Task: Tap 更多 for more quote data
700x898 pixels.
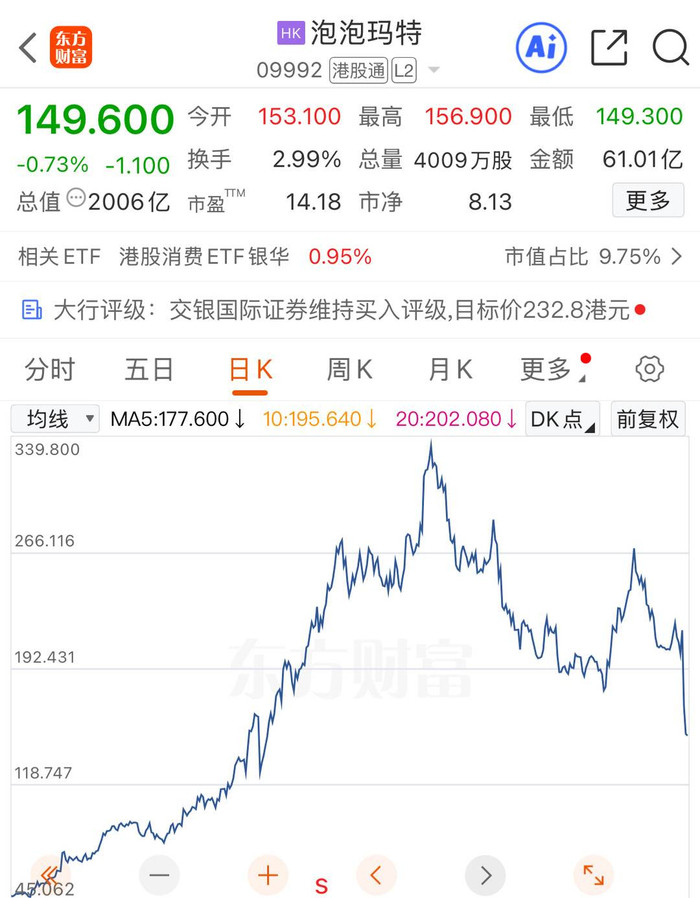Action: [x=647, y=201]
